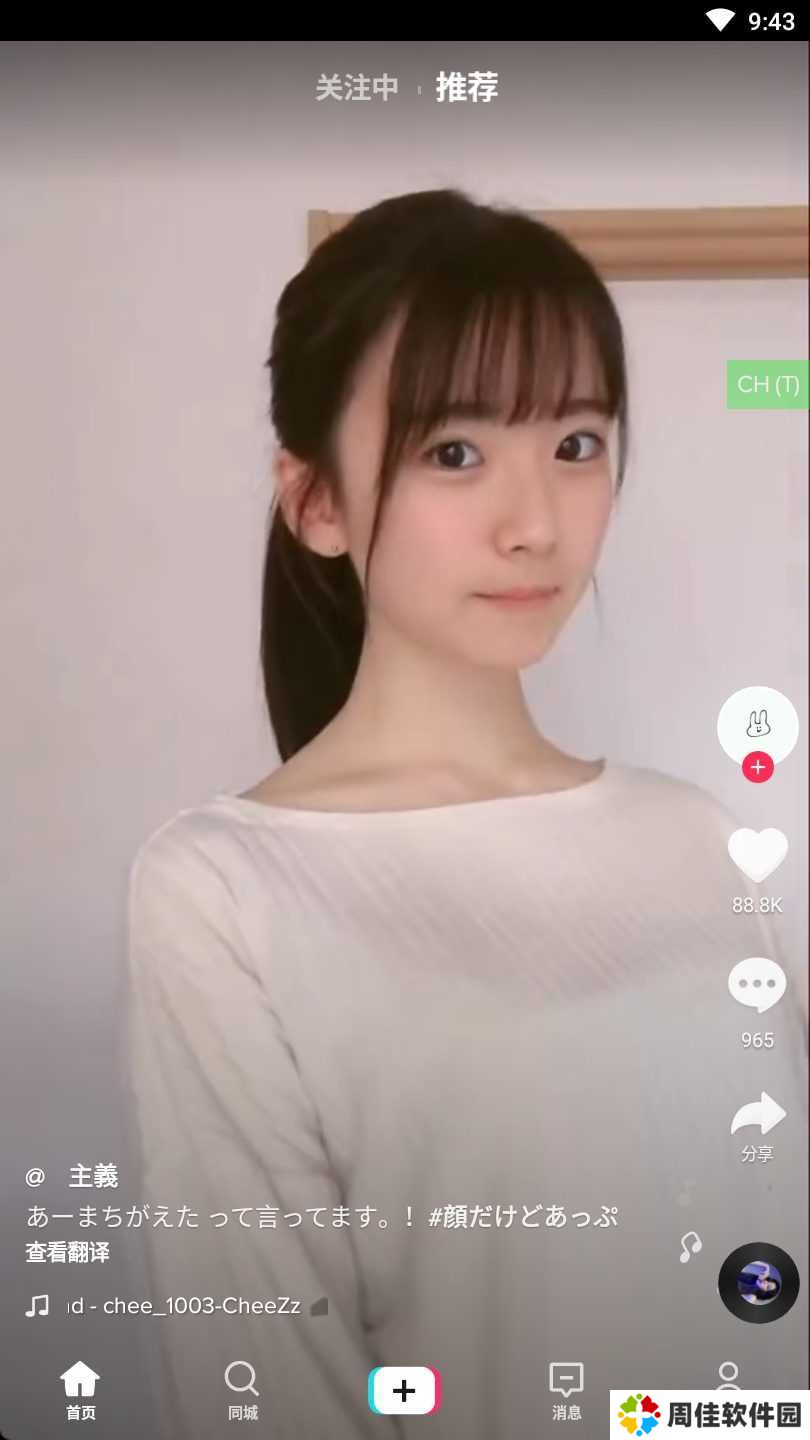Follow the creator with the red plus

757,768
